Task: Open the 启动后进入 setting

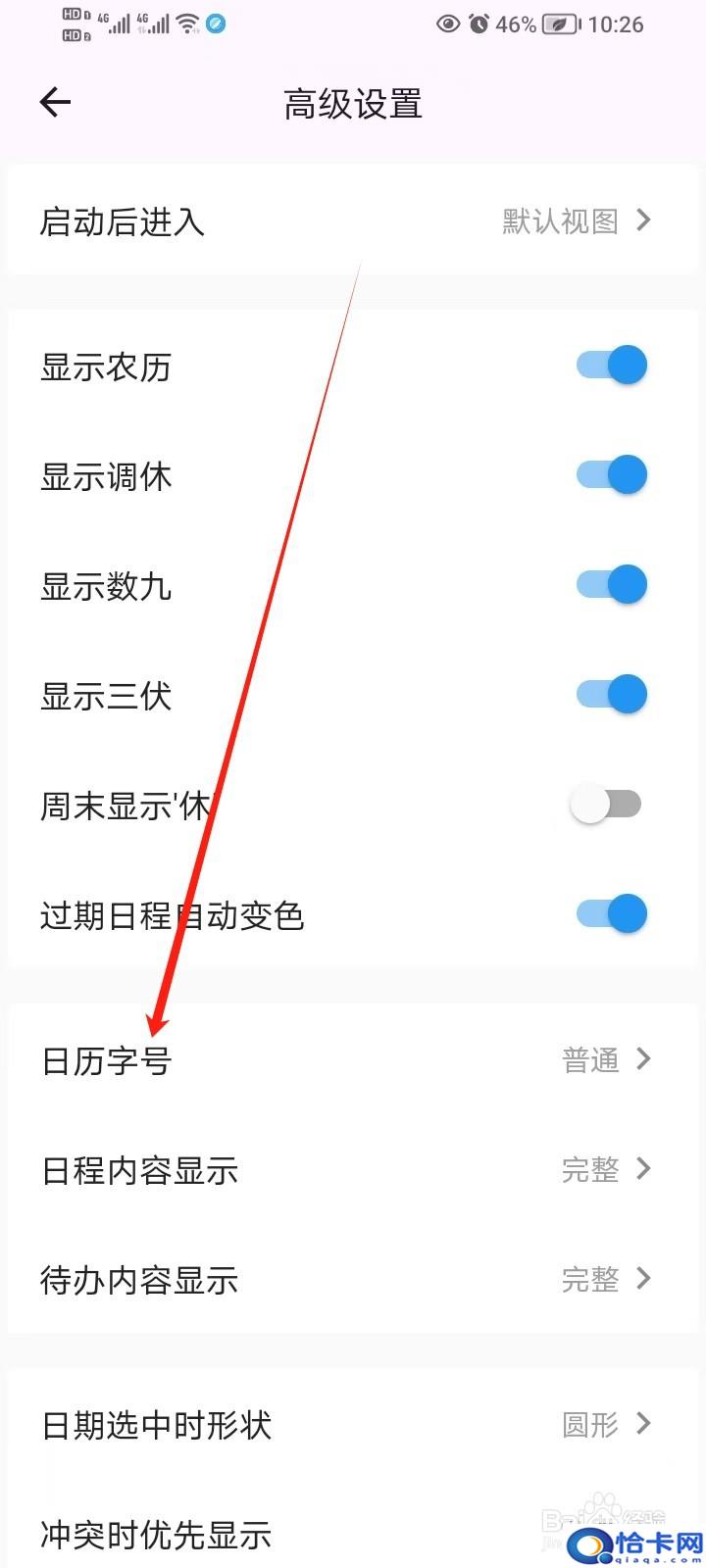Action: coord(353,221)
